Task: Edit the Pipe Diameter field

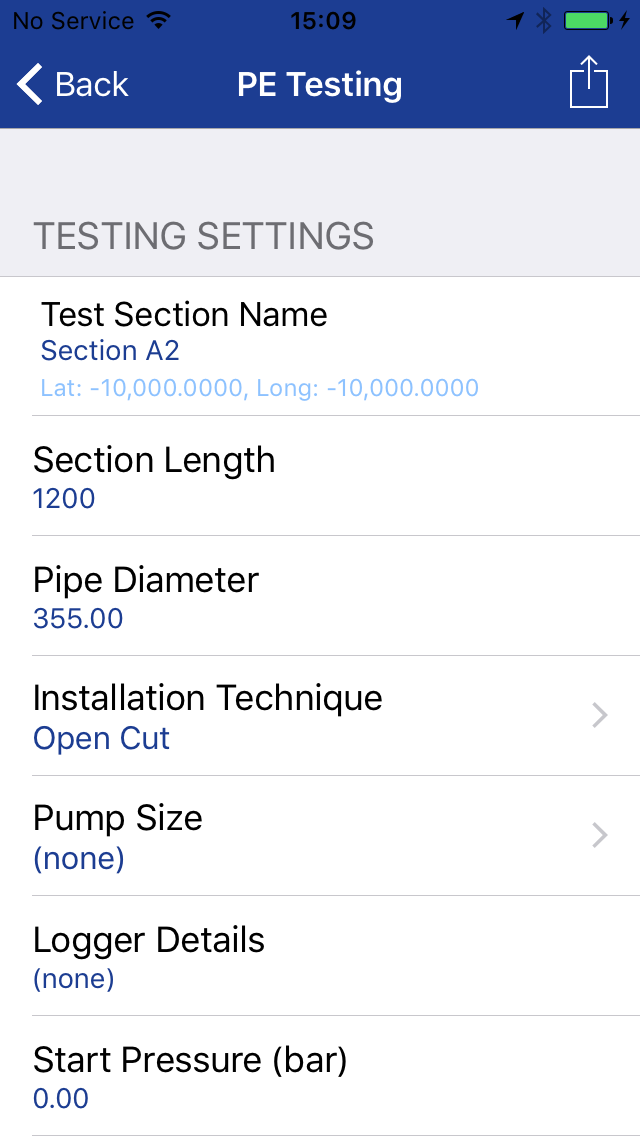Action: pos(320,596)
